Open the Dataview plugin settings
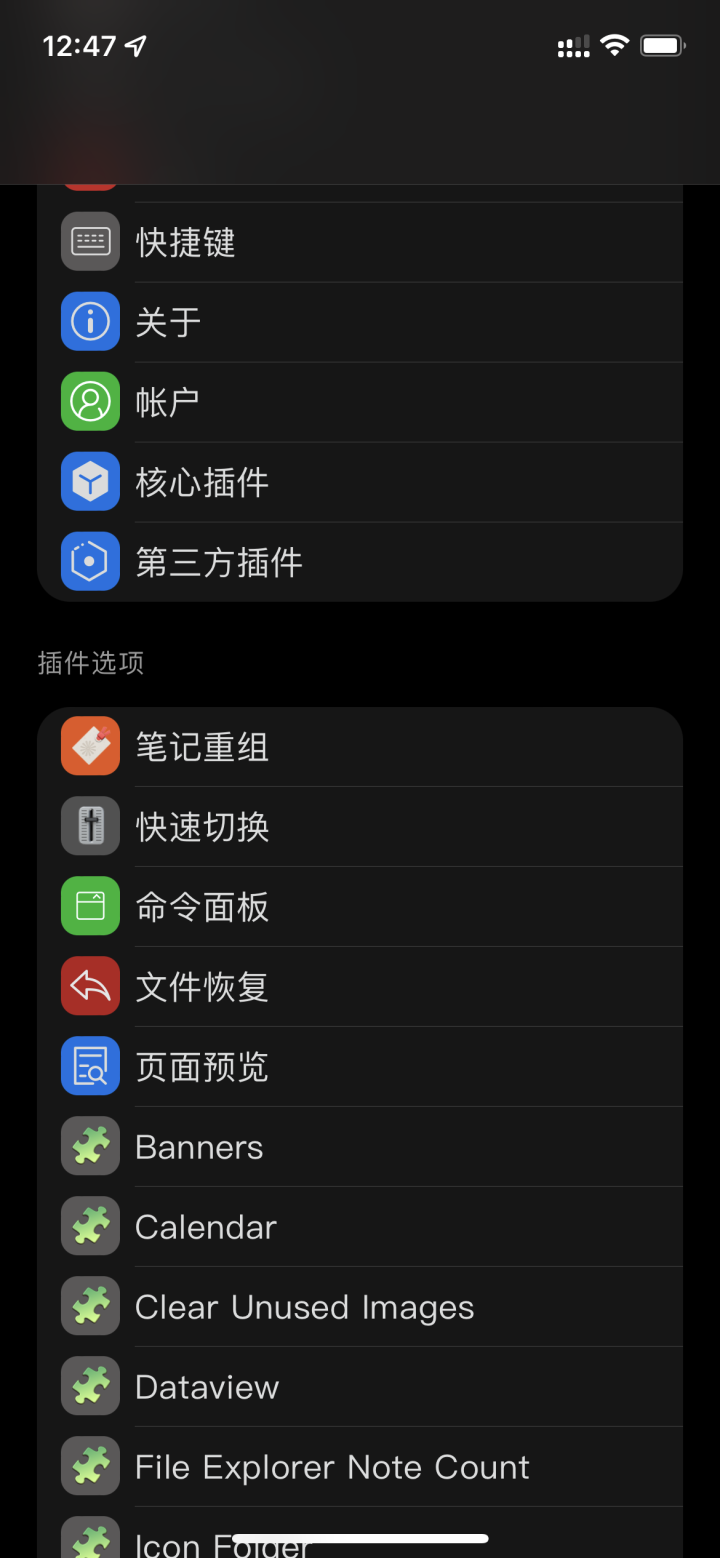The height and width of the screenshot is (1558, 720). pos(360,1387)
